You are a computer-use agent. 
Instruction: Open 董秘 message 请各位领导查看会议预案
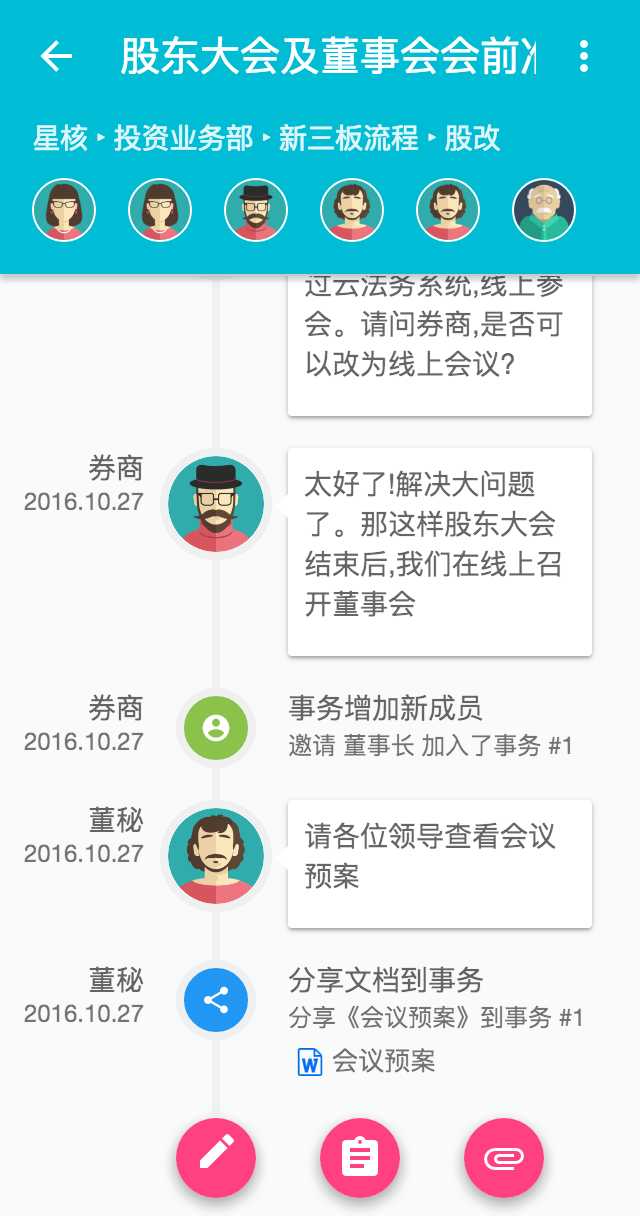click(440, 864)
